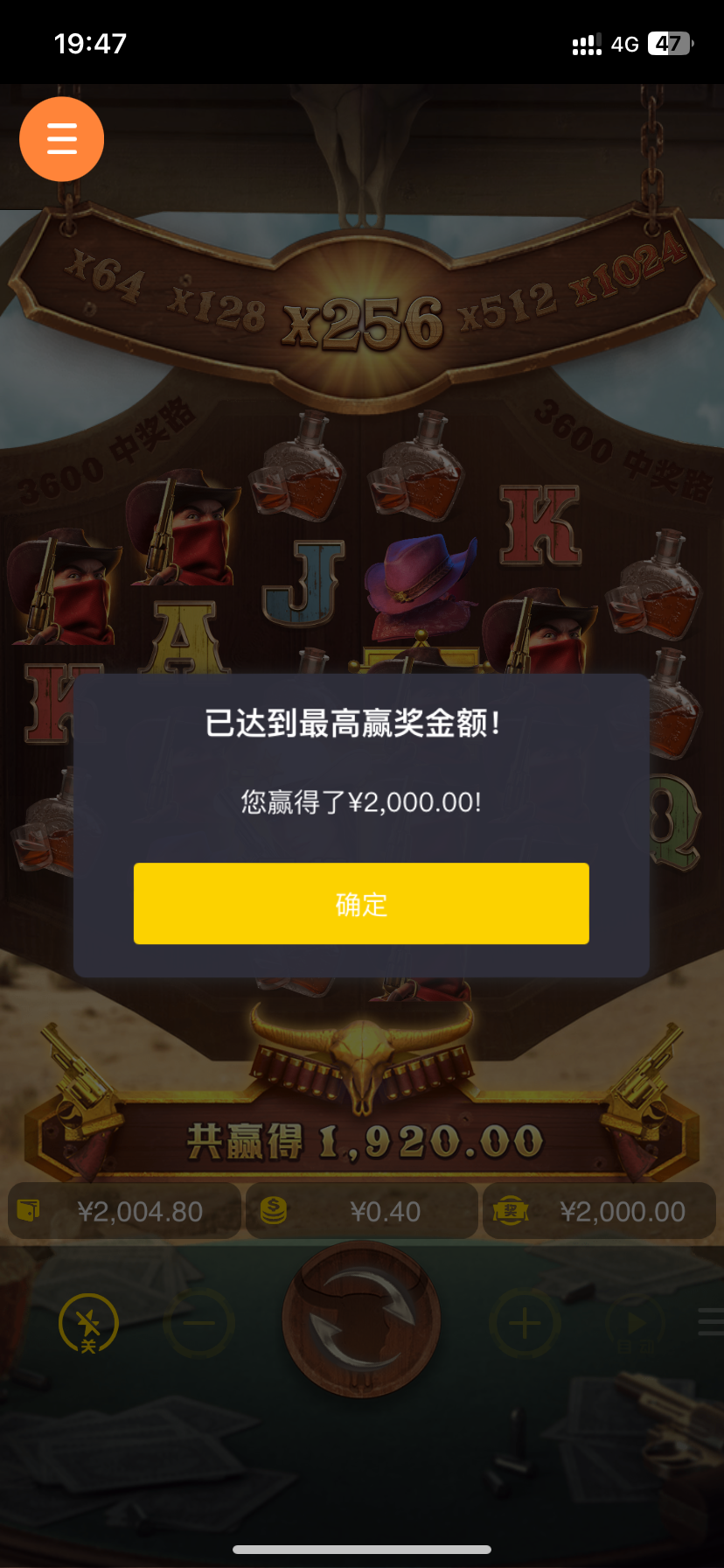Open the game options menu

[710, 1321]
